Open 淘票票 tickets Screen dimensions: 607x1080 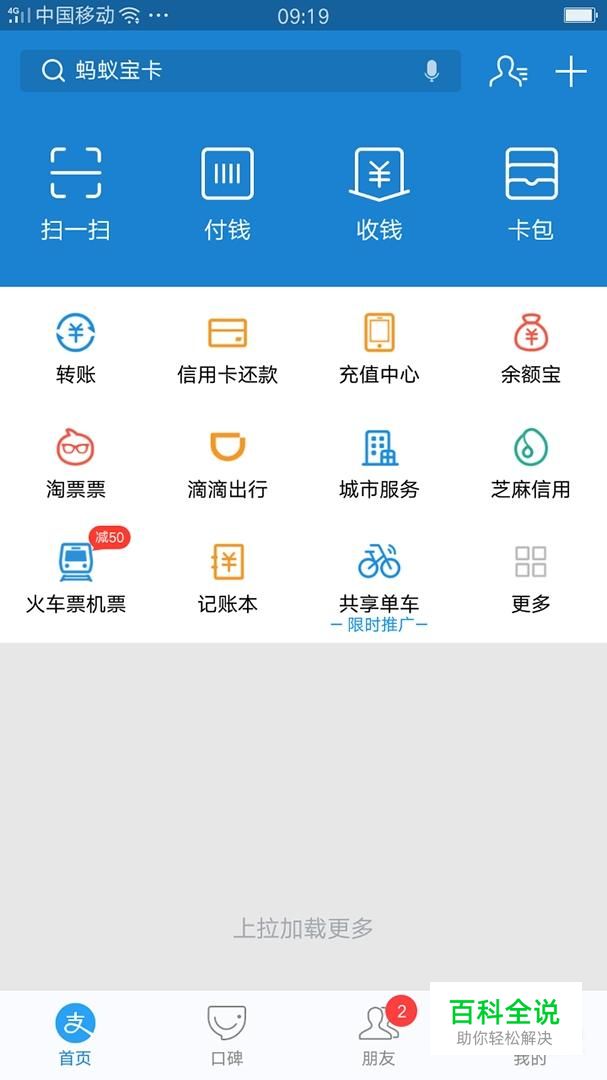76,463
